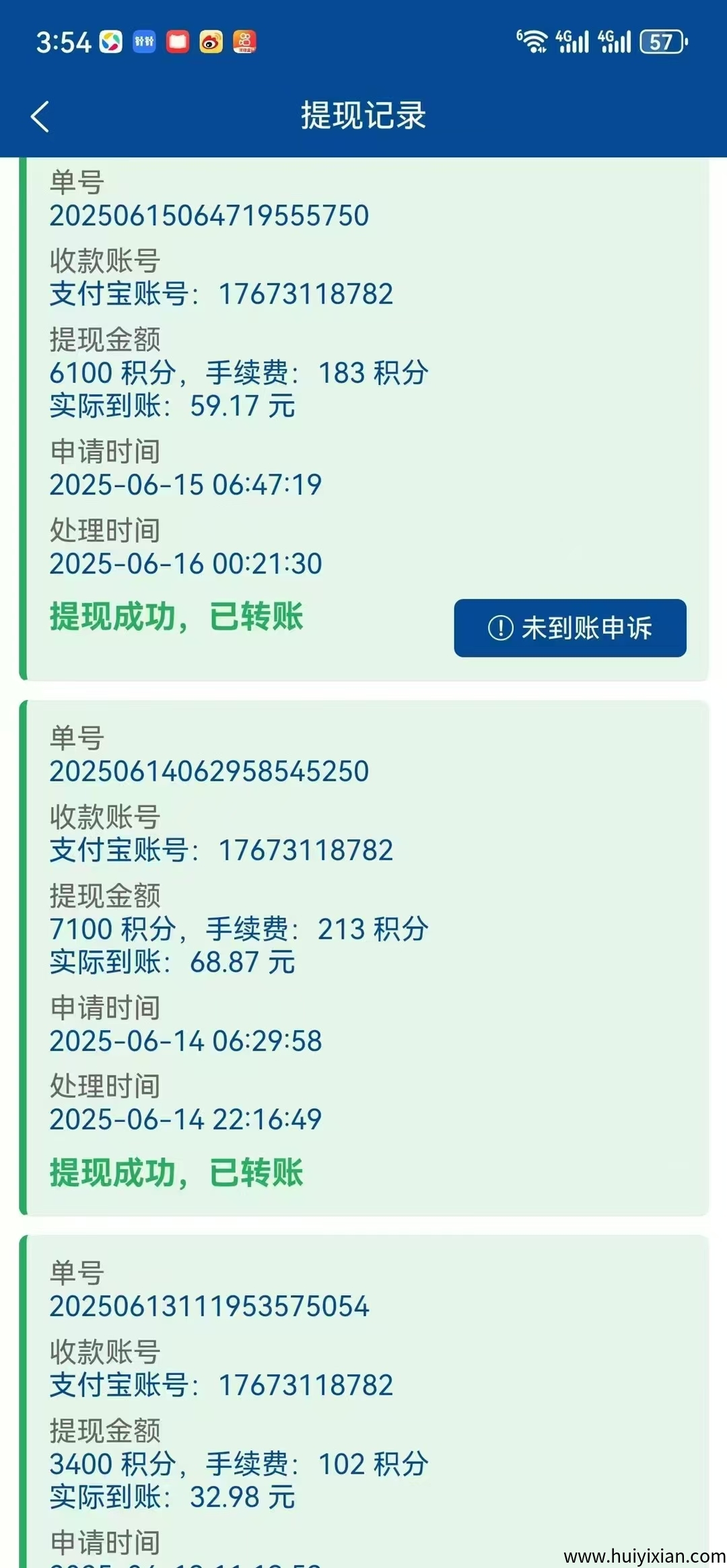727x1568 pixels.
Task: Select the blue 骨骨 notification icon
Action: click(x=143, y=42)
